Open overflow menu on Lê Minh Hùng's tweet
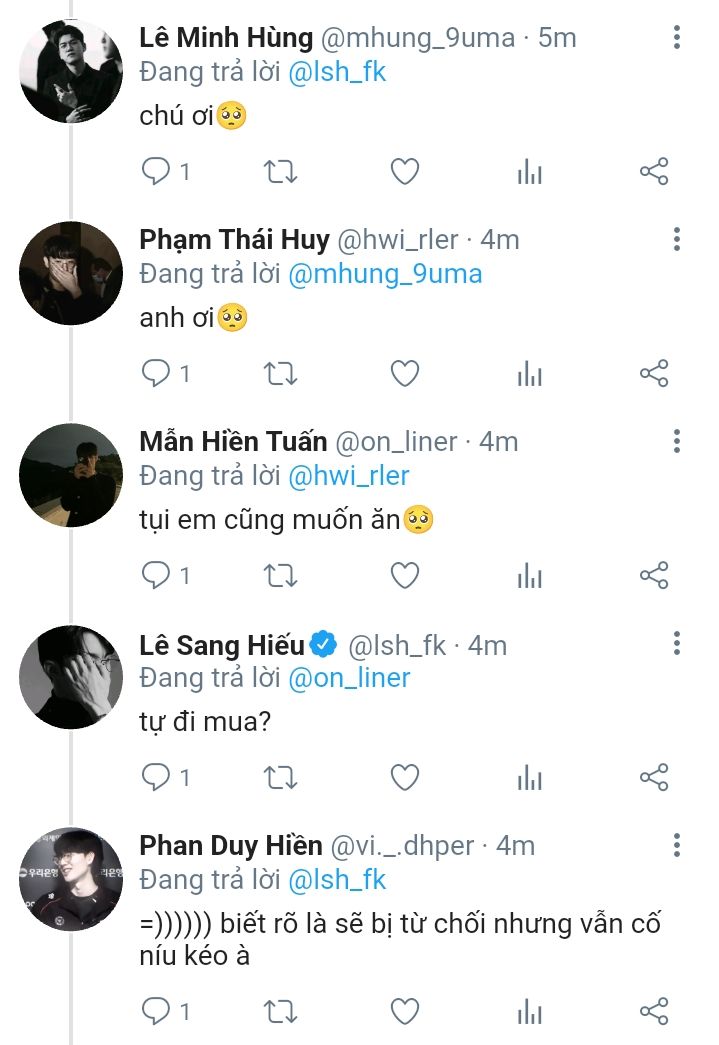This screenshot has height=1045, width=719. [677, 38]
